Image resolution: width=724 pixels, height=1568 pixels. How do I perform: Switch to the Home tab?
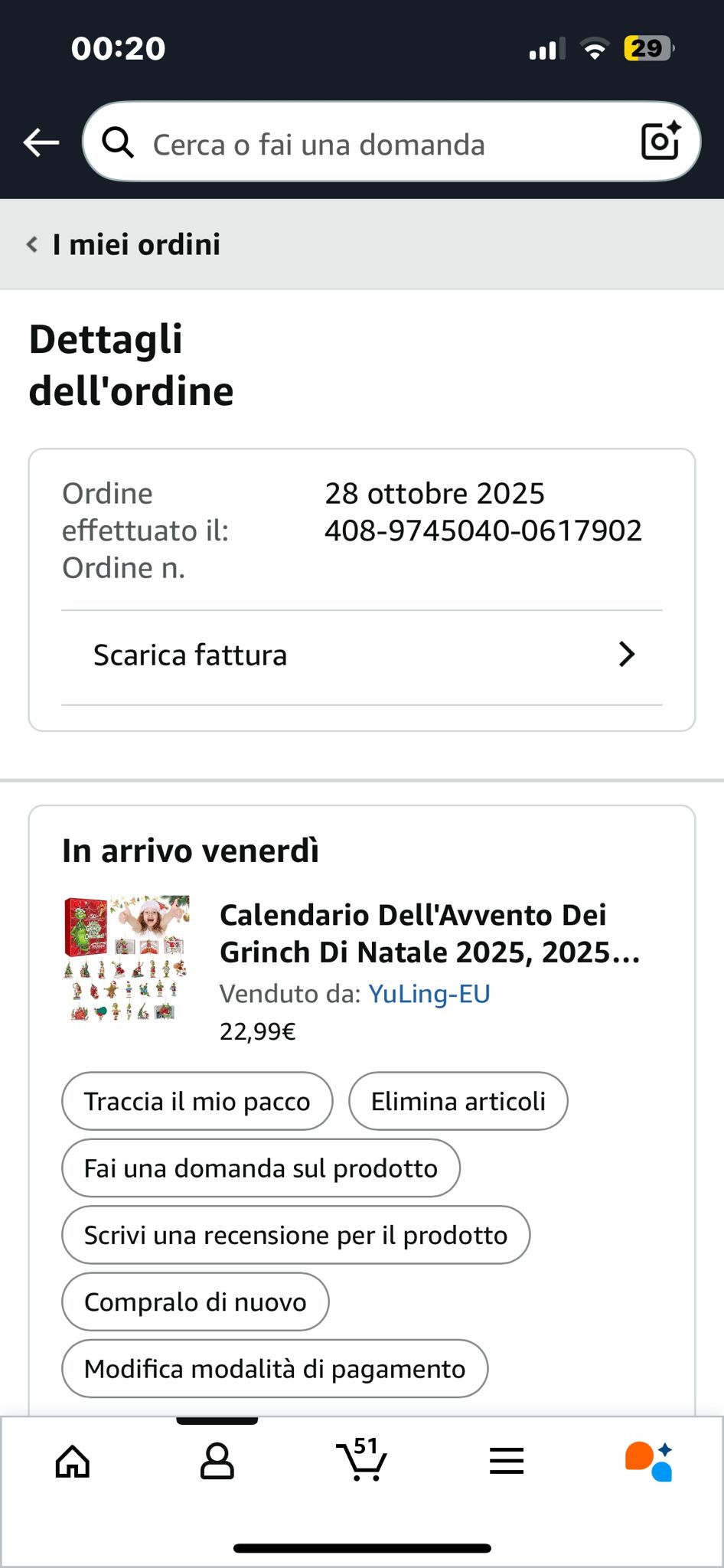pyautogui.click(x=73, y=1462)
